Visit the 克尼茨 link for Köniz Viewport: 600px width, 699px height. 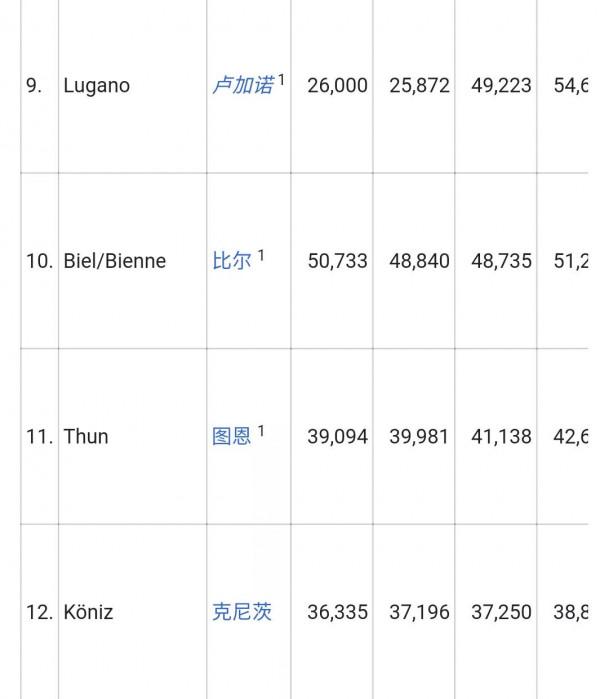pyautogui.click(x=242, y=612)
